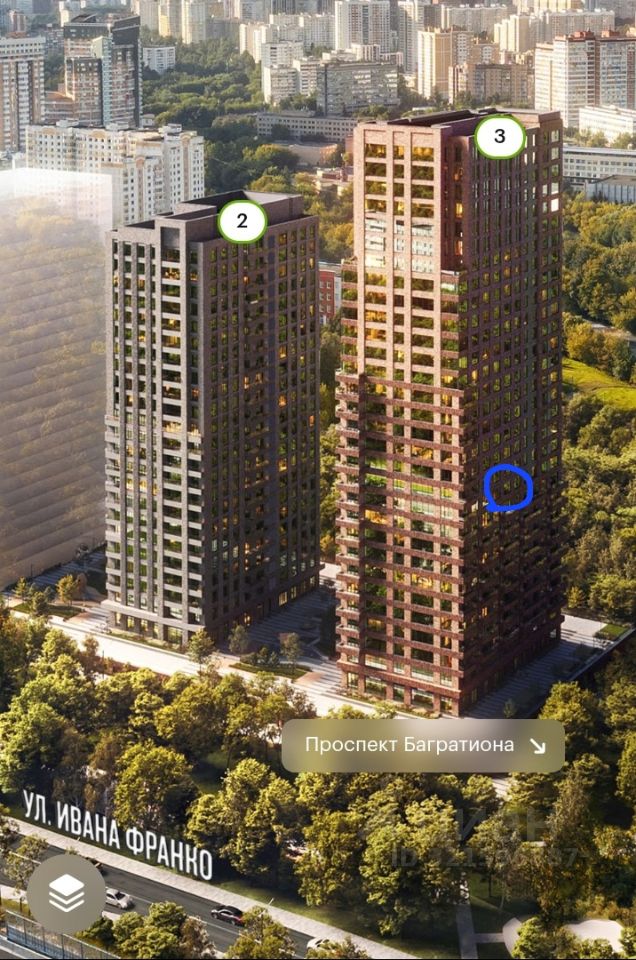Open the layers button
Image resolution: width=636 pixels, height=960 pixels.
click(66, 894)
